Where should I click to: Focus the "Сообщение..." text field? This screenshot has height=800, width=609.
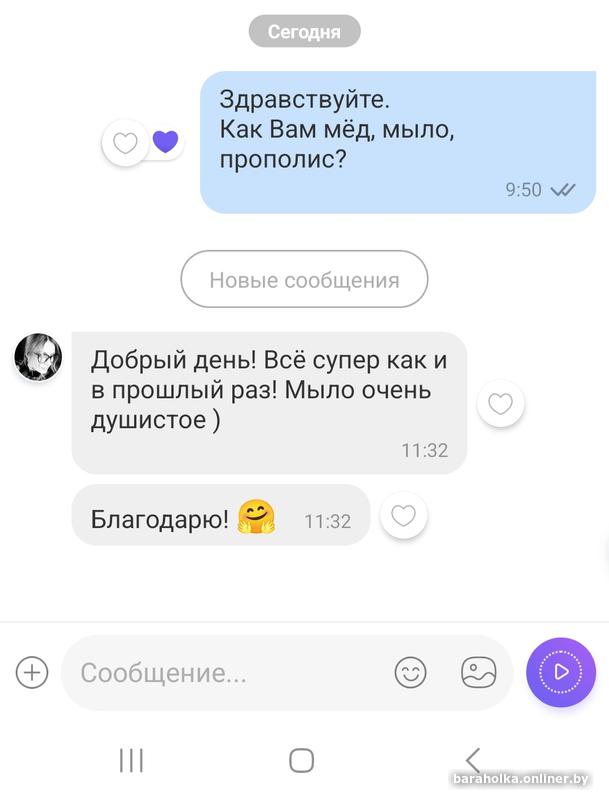(x=225, y=673)
